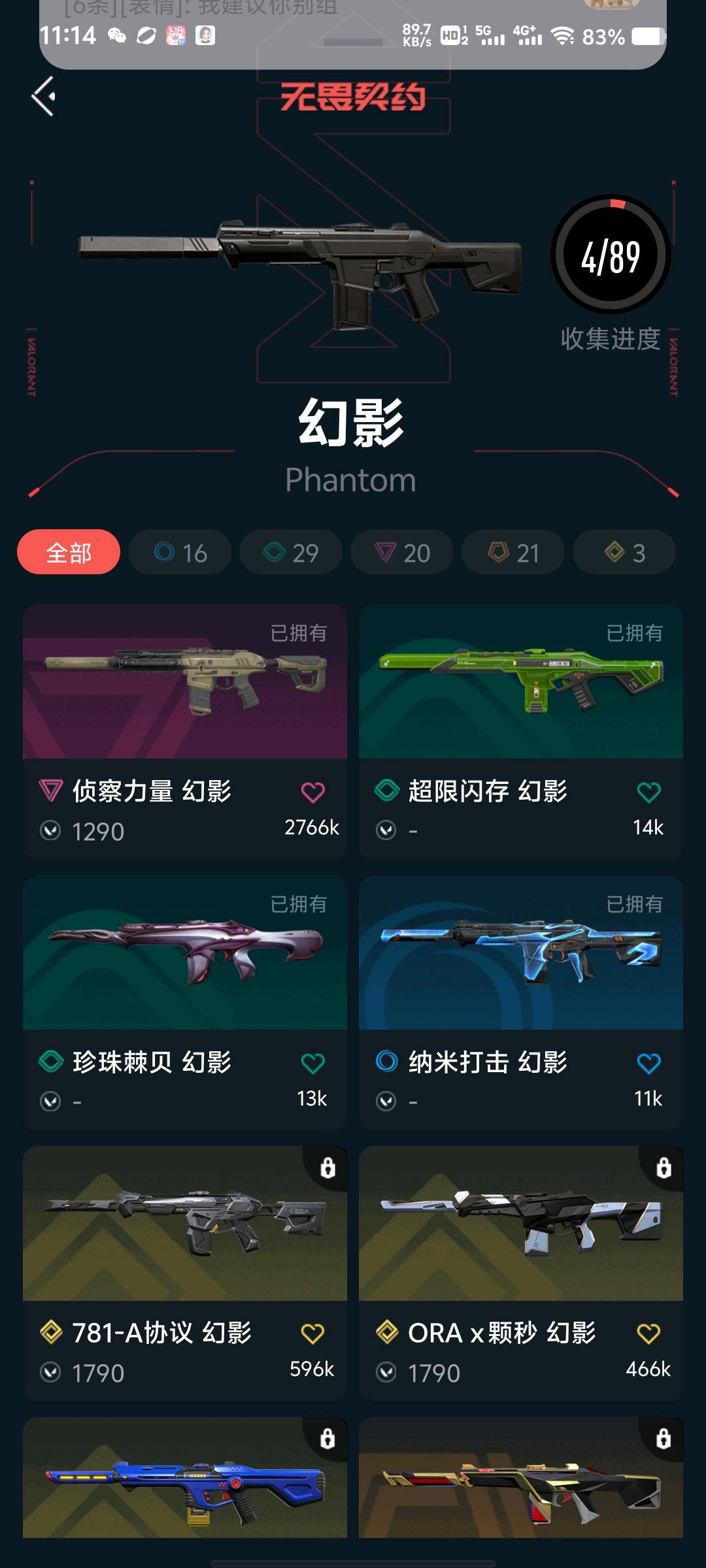This screenshot has width=706, height=1568.
Task: Filter skins by the blue tier 16
Action: pos(180,552)
